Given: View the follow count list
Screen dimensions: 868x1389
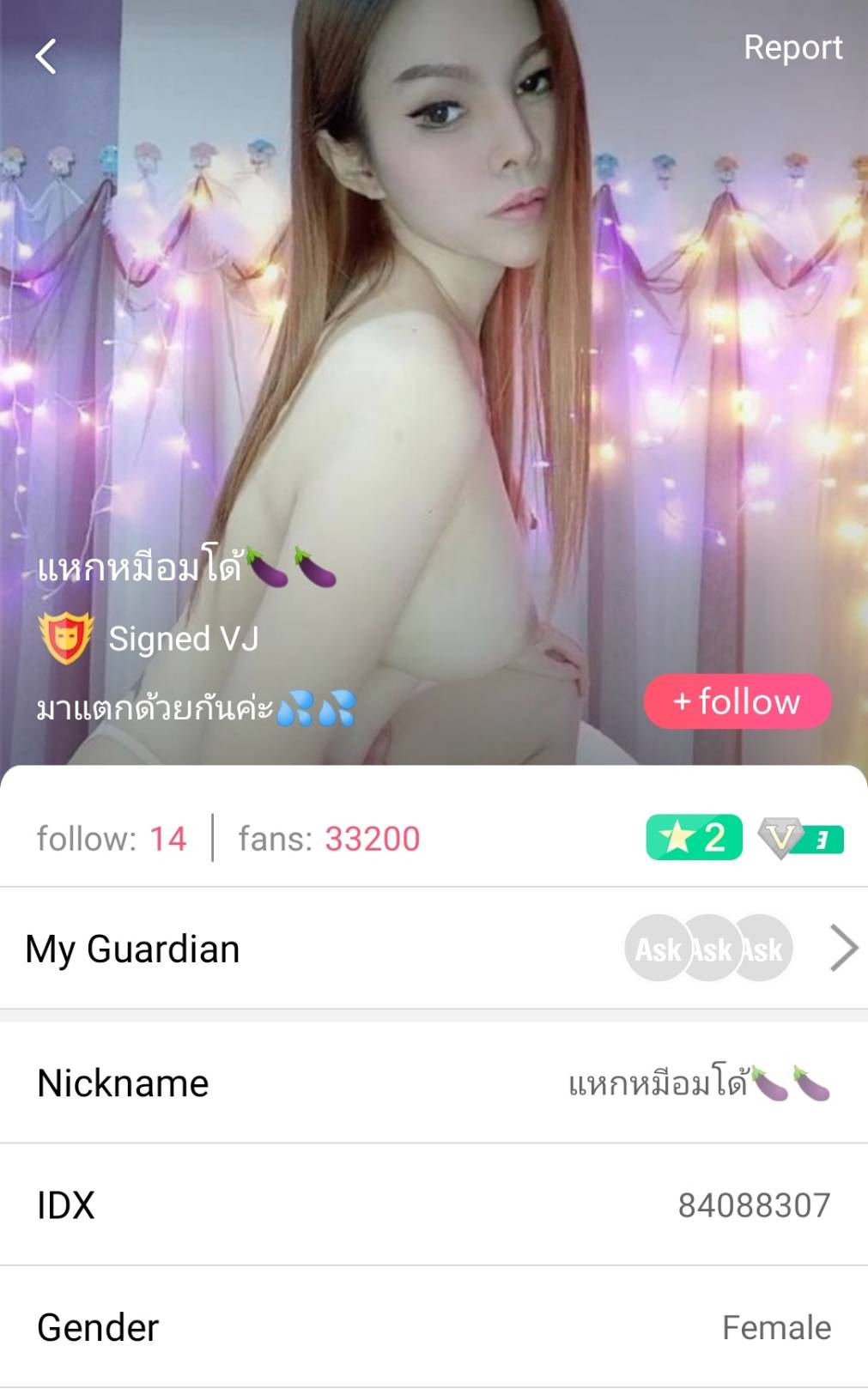Looking at the screenshot, I should 112,839.
